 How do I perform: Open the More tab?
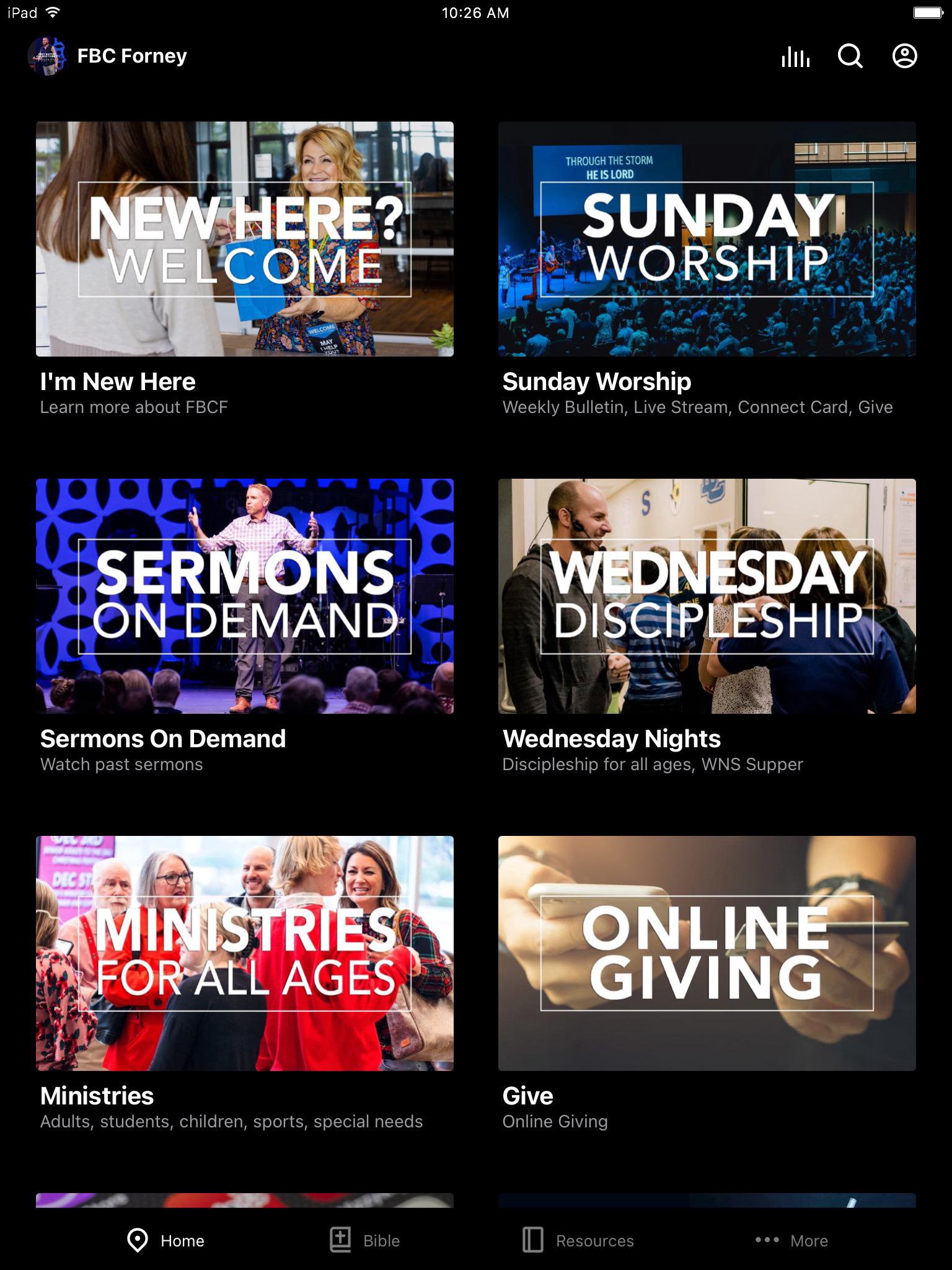(792, 1240)
